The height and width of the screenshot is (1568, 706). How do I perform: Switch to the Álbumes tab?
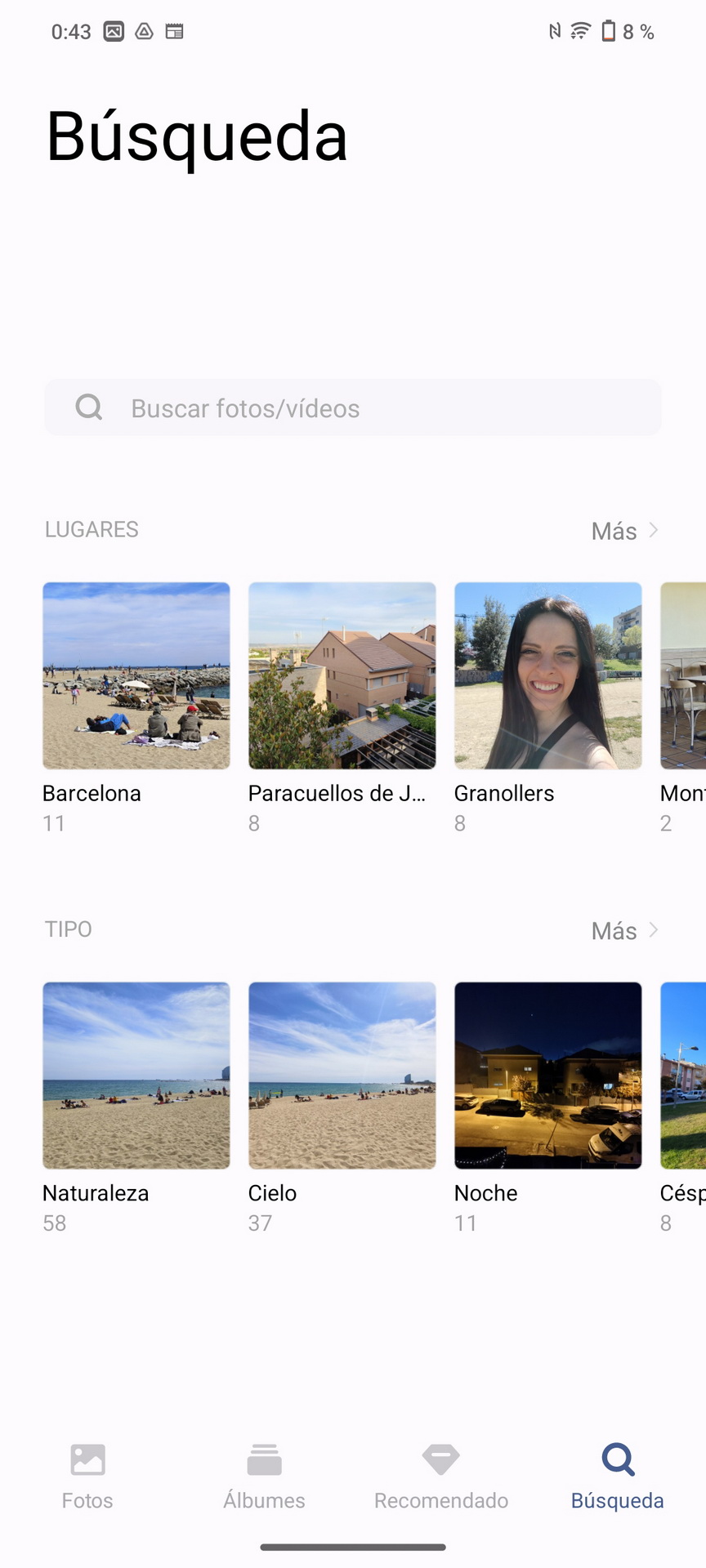(x=264, y=1477)
